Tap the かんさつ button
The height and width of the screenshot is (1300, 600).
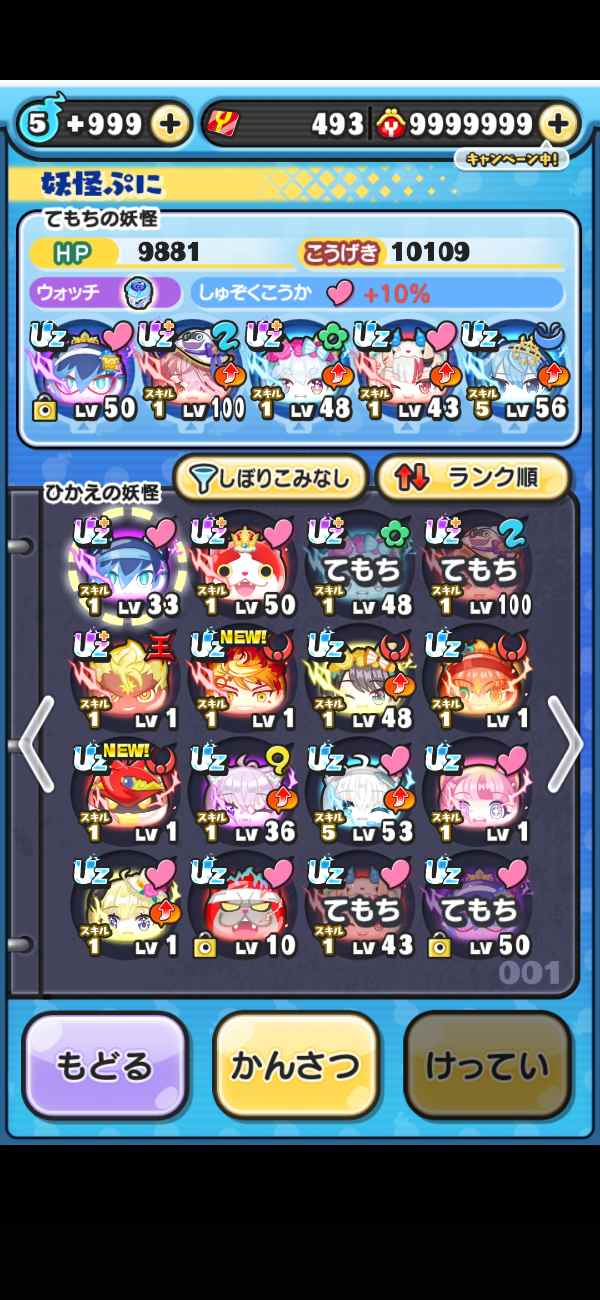[x=296, y=1066]
